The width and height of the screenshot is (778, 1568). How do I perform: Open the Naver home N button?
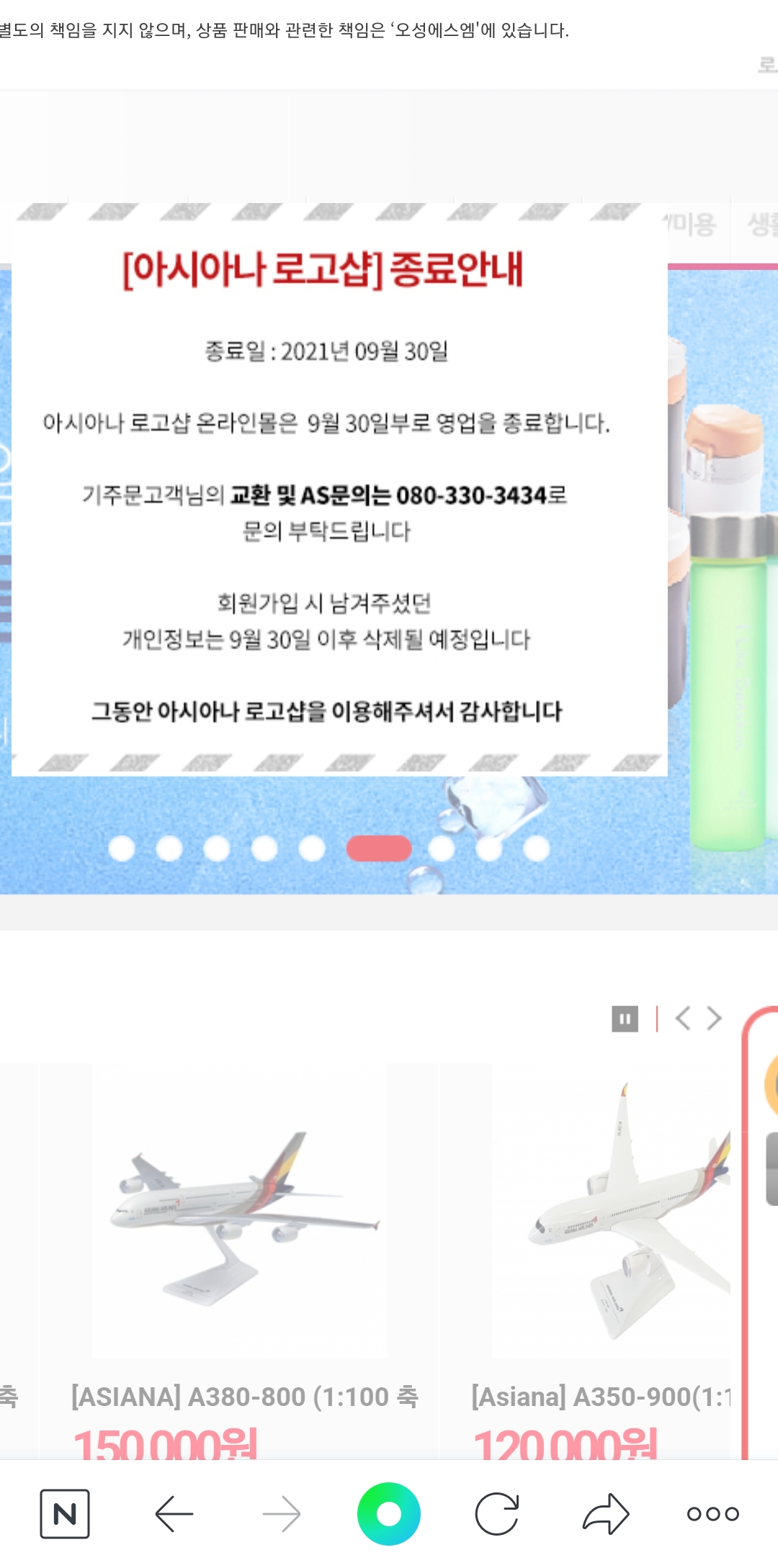pos(65,1514)
